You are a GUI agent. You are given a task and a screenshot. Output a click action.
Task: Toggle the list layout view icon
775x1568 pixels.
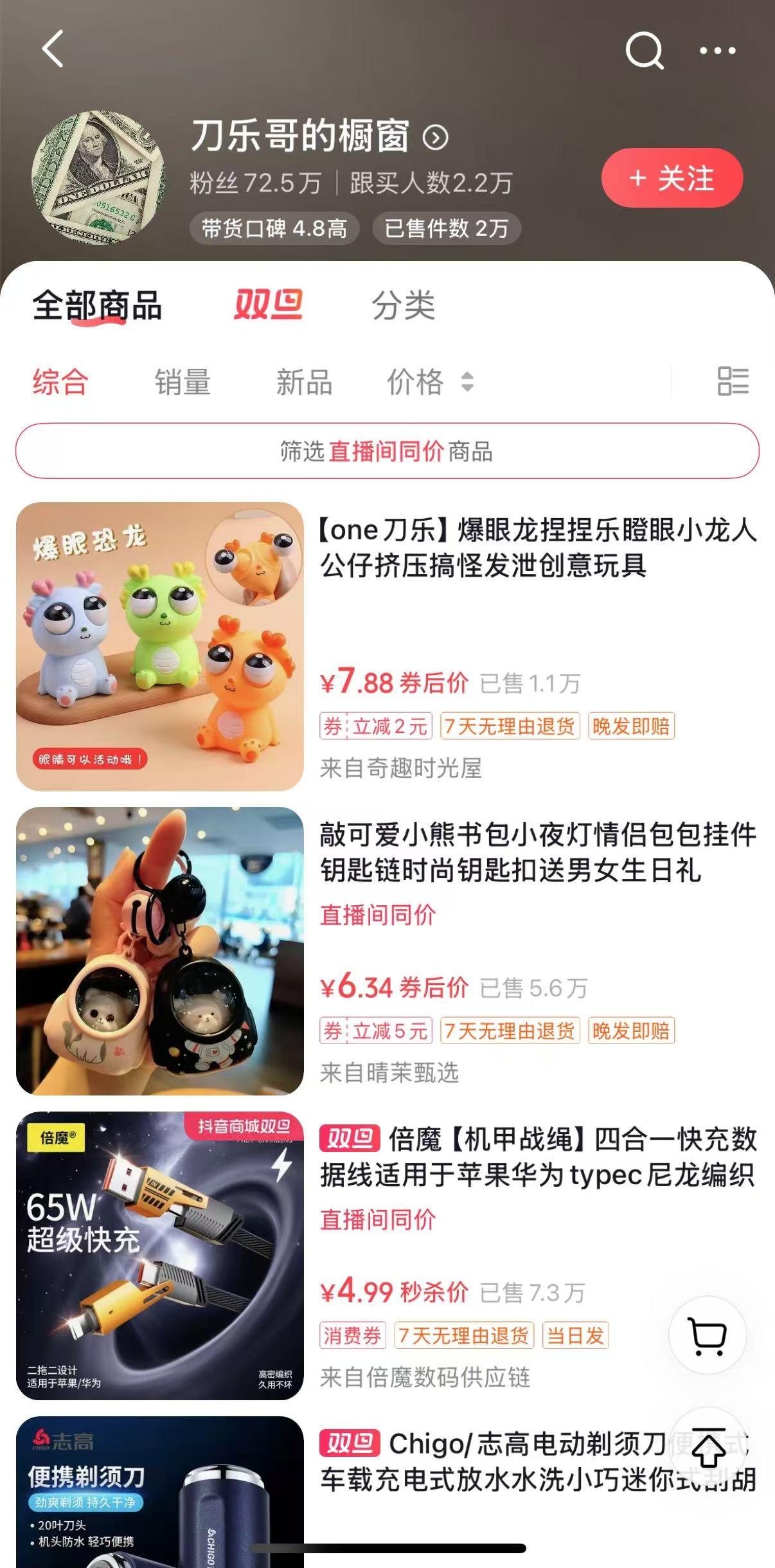click(733, 381)
